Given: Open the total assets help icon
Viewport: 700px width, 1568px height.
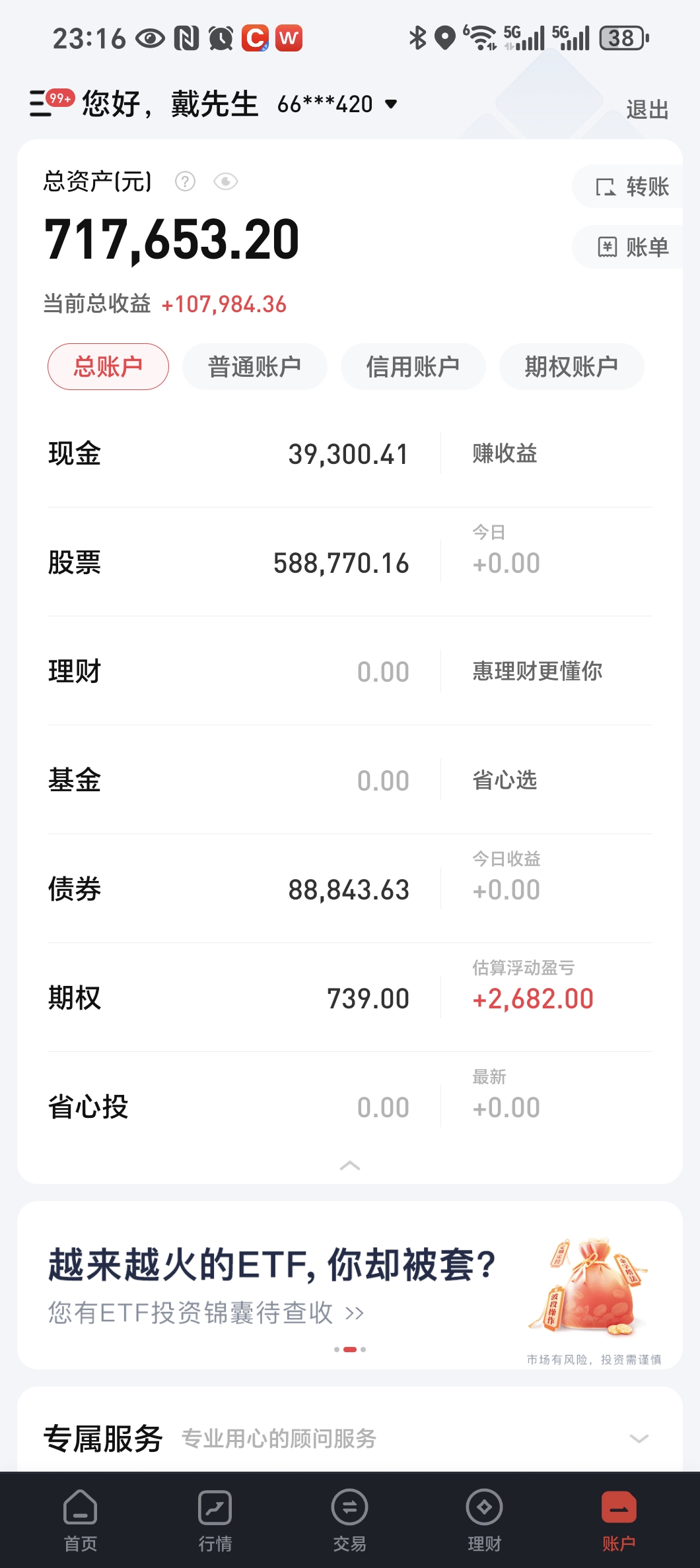Looking at the screenshot, I should 185,181.
